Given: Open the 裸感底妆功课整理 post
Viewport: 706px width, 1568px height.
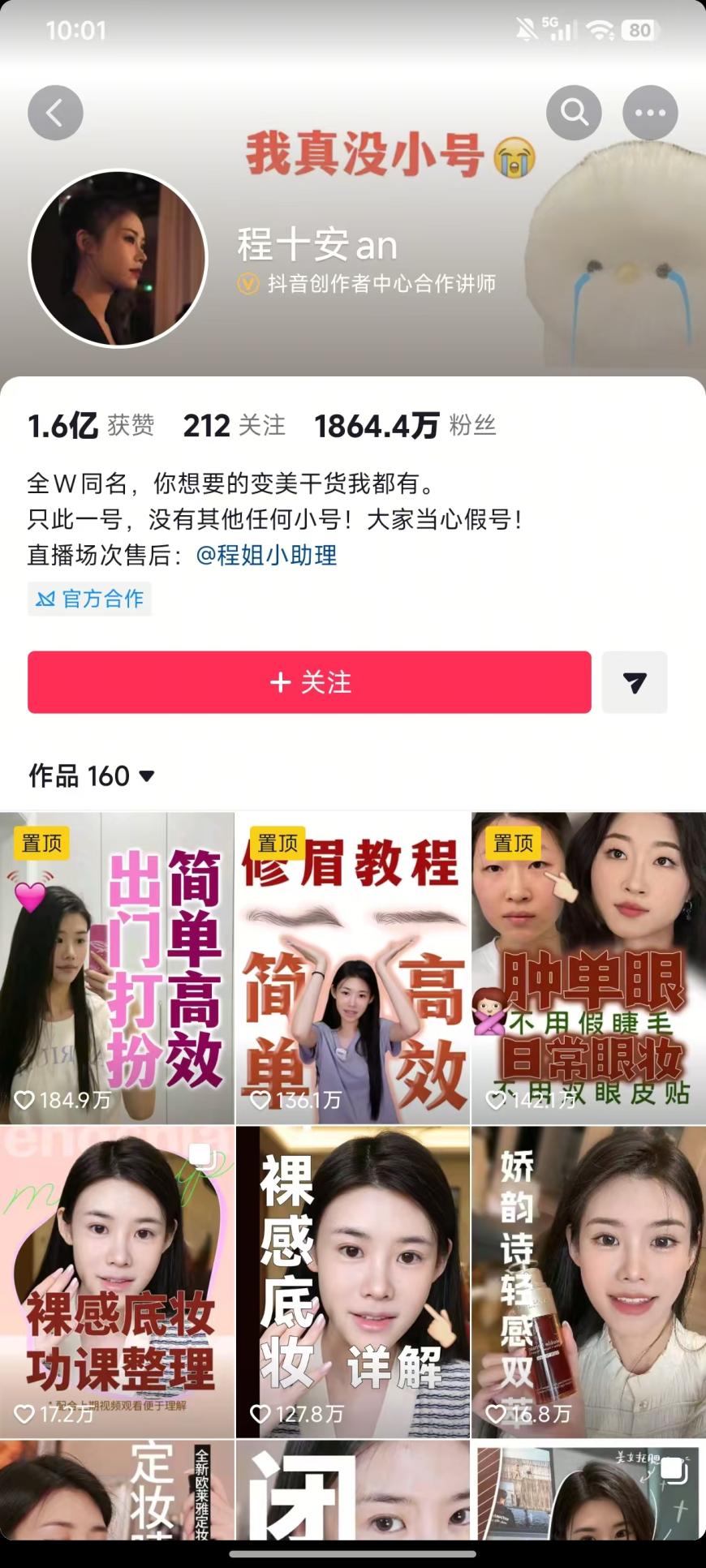Looking at the screenshot, I should pyautogui.click(x=117, y=1282).
